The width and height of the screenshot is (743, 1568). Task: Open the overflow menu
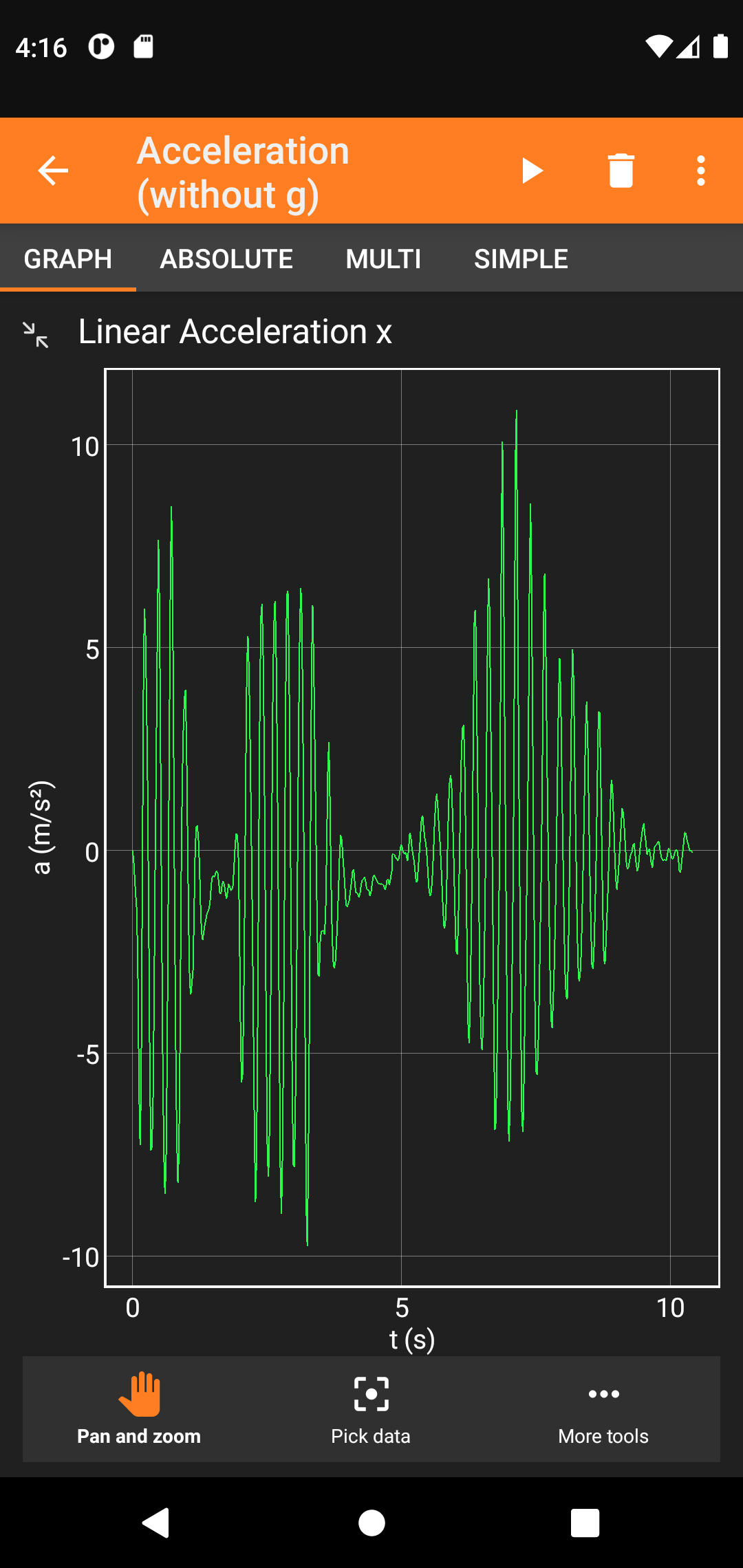click(x=700, y=171)
